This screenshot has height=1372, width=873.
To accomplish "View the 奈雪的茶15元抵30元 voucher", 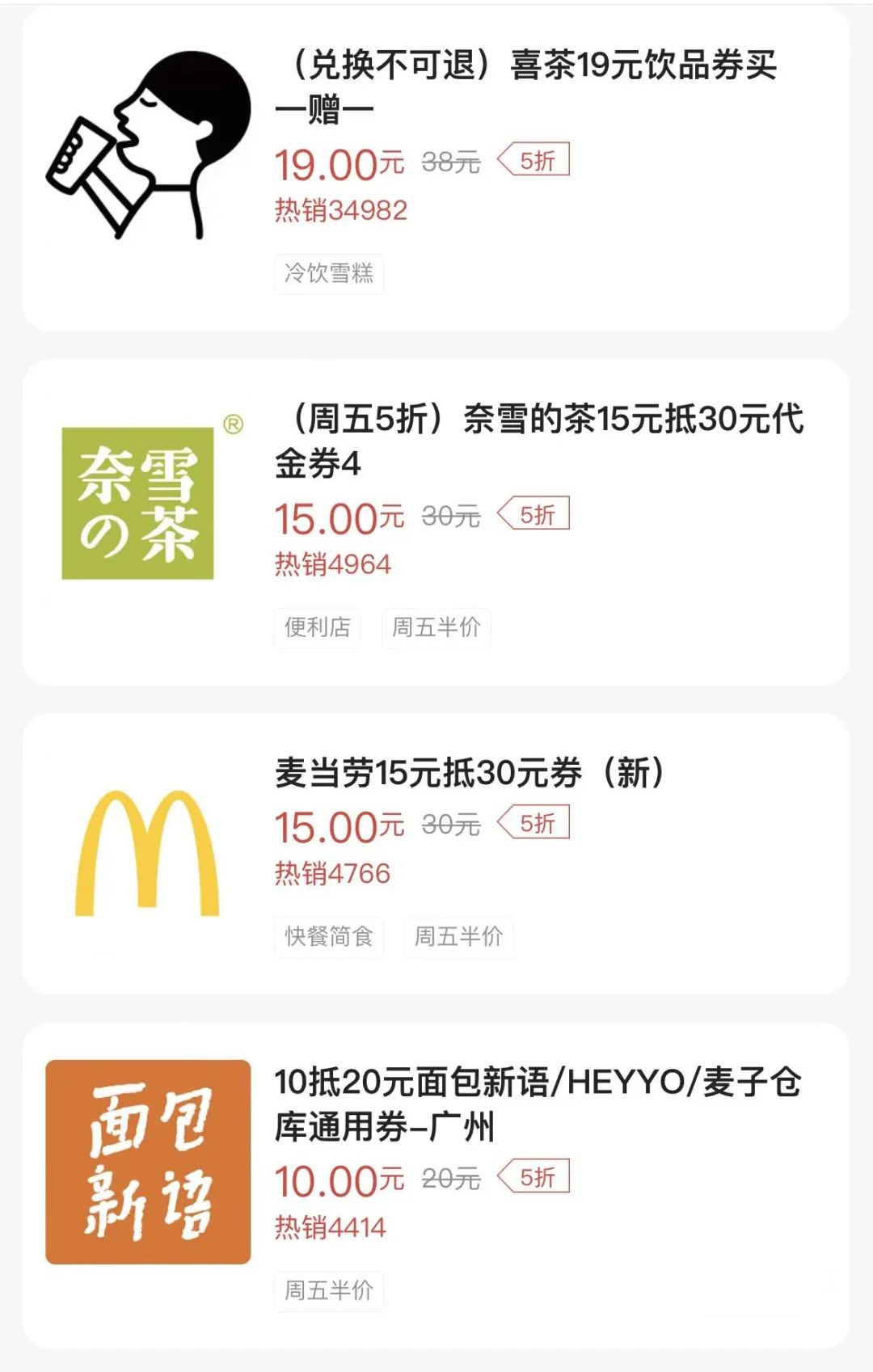I will coord(538,441).
